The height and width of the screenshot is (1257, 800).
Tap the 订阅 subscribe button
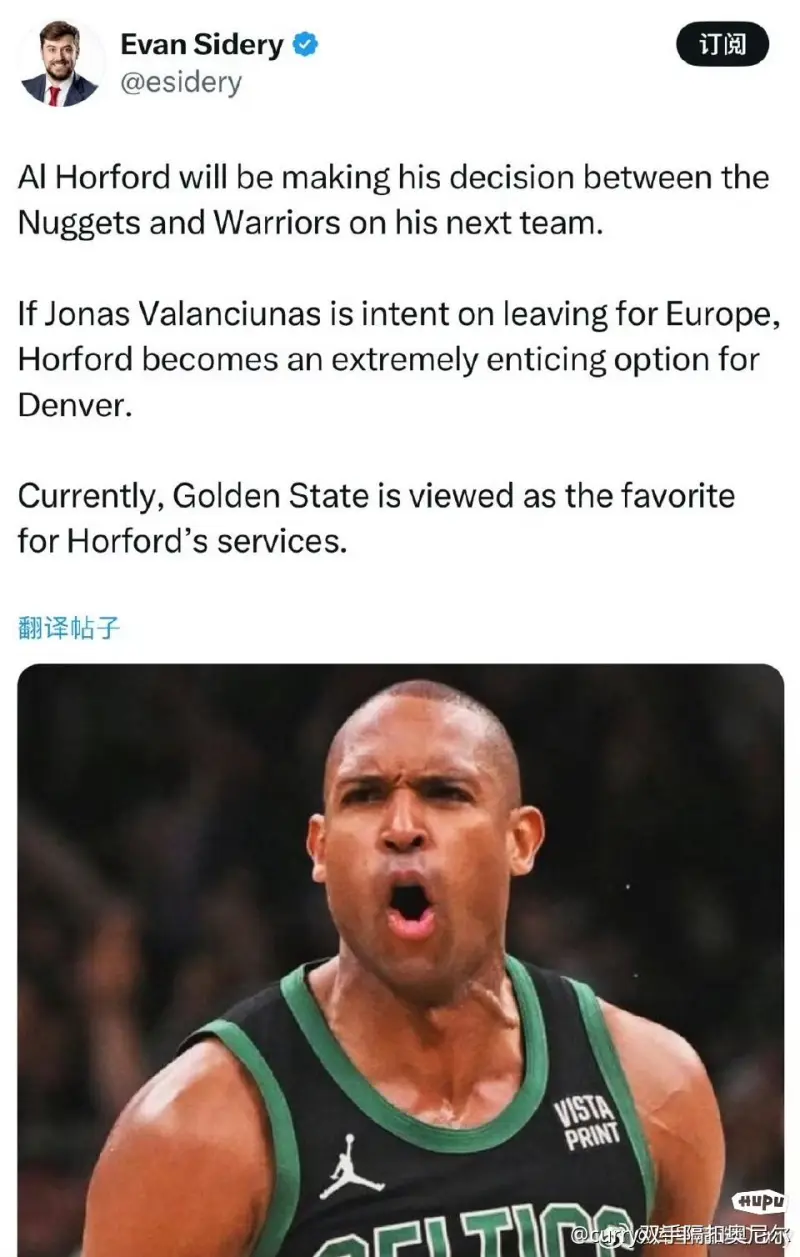[x=722, y=46]
